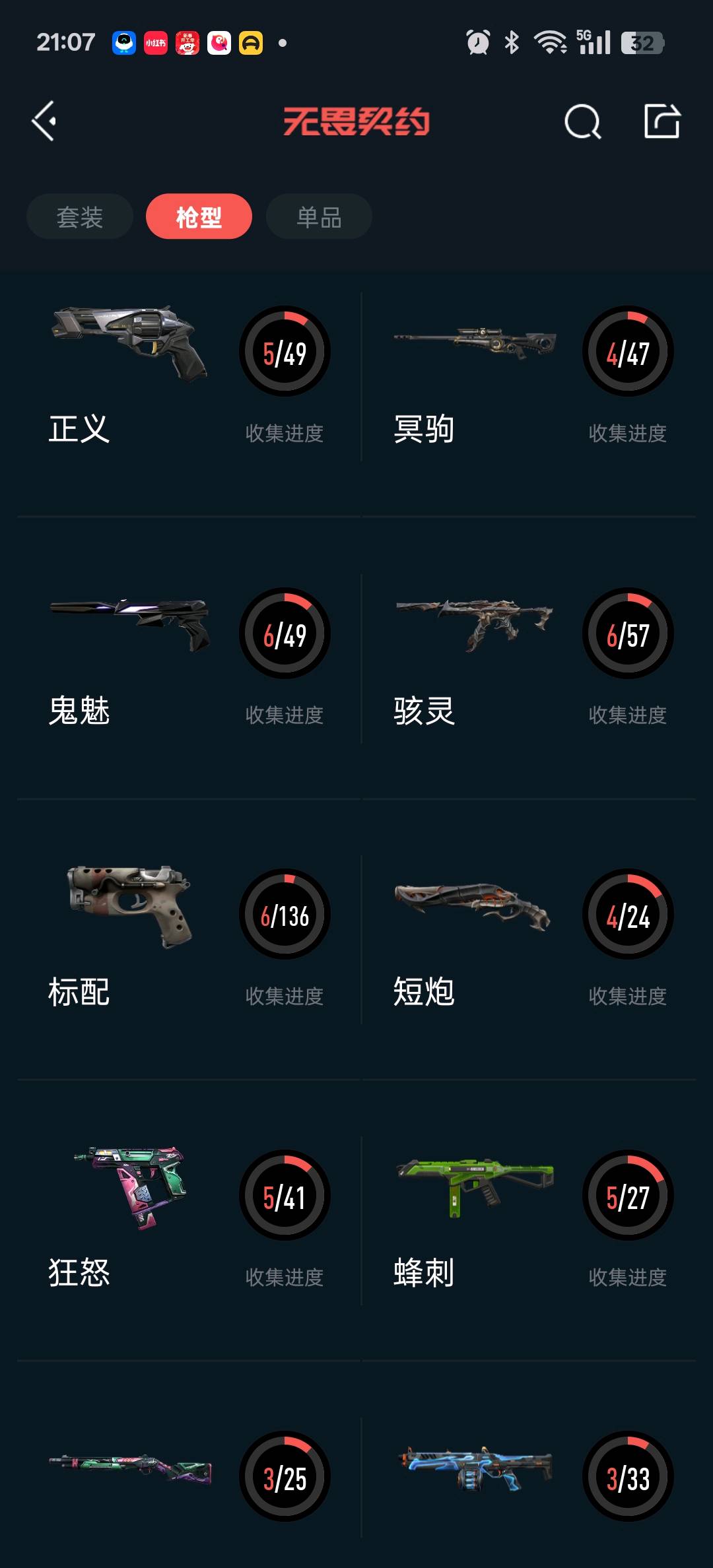View the 骇灵 weapon skins
Image resolution: width=713 pixels, height=1568 pixels.
tap(531, 658)
